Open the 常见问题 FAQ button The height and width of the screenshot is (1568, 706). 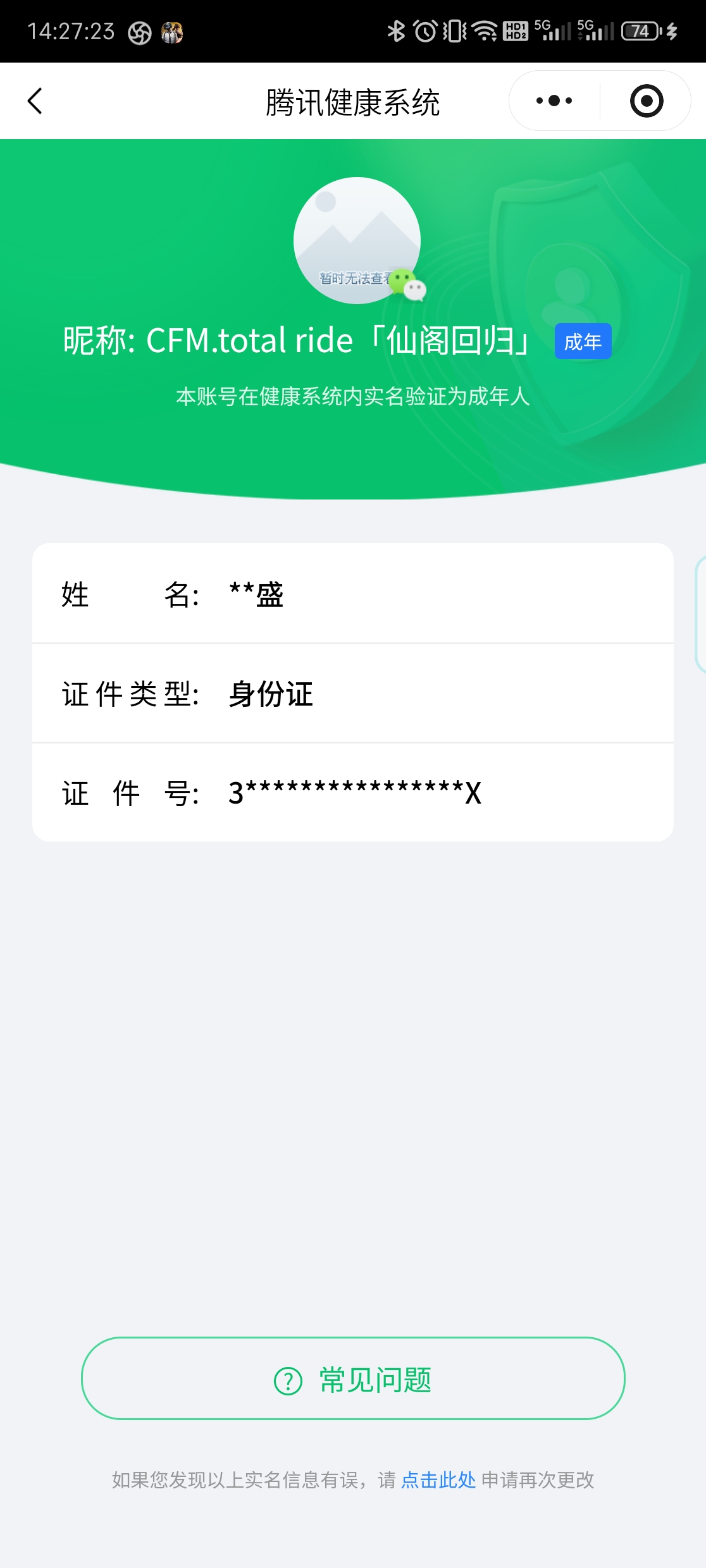point(353,1379)
